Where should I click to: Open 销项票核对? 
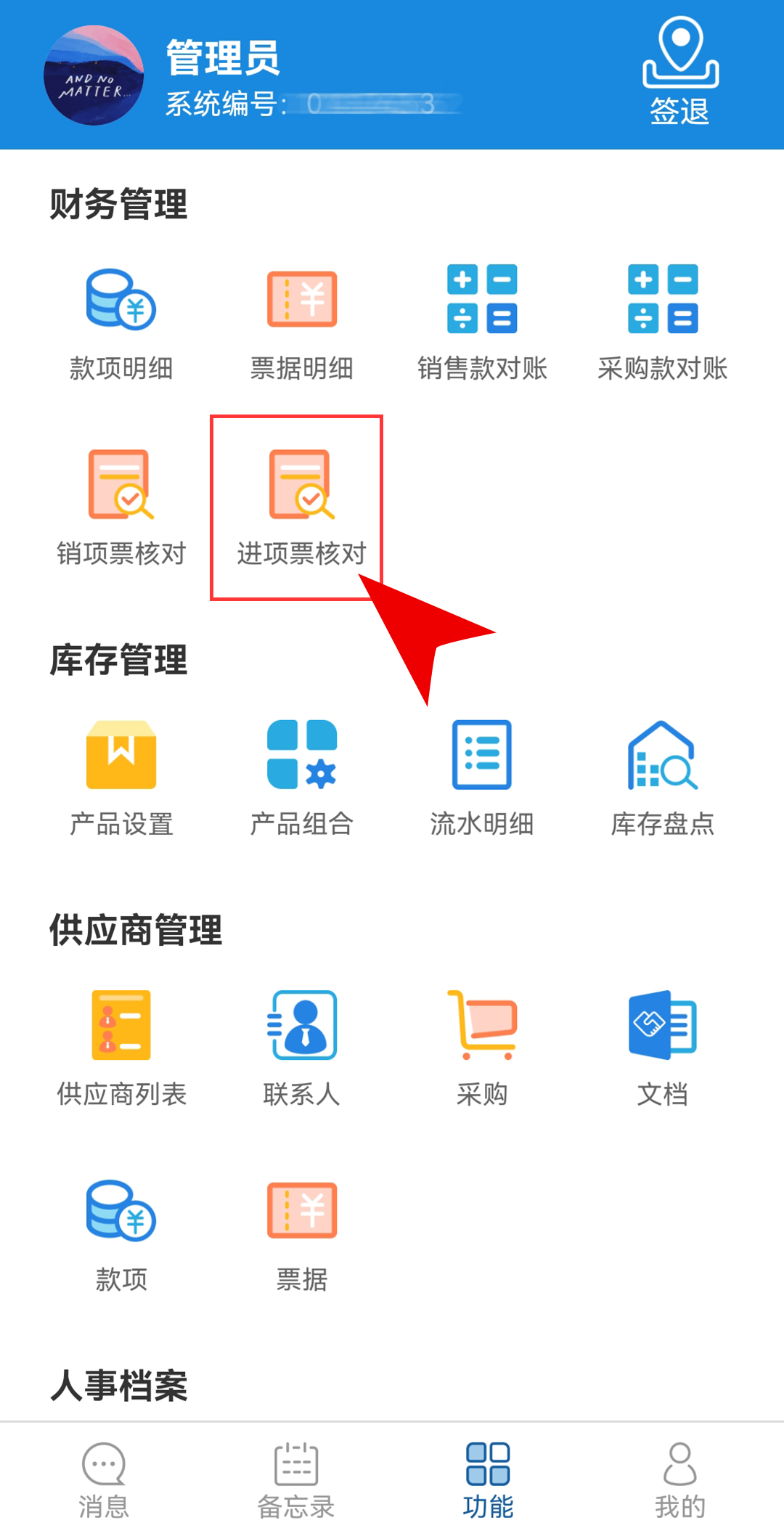121,507
